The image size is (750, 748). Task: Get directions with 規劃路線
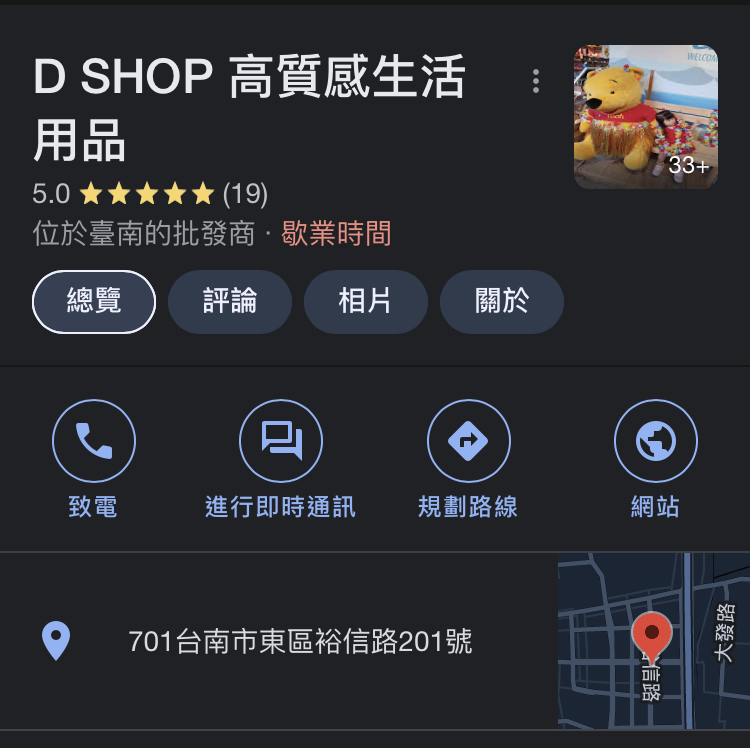468,441
